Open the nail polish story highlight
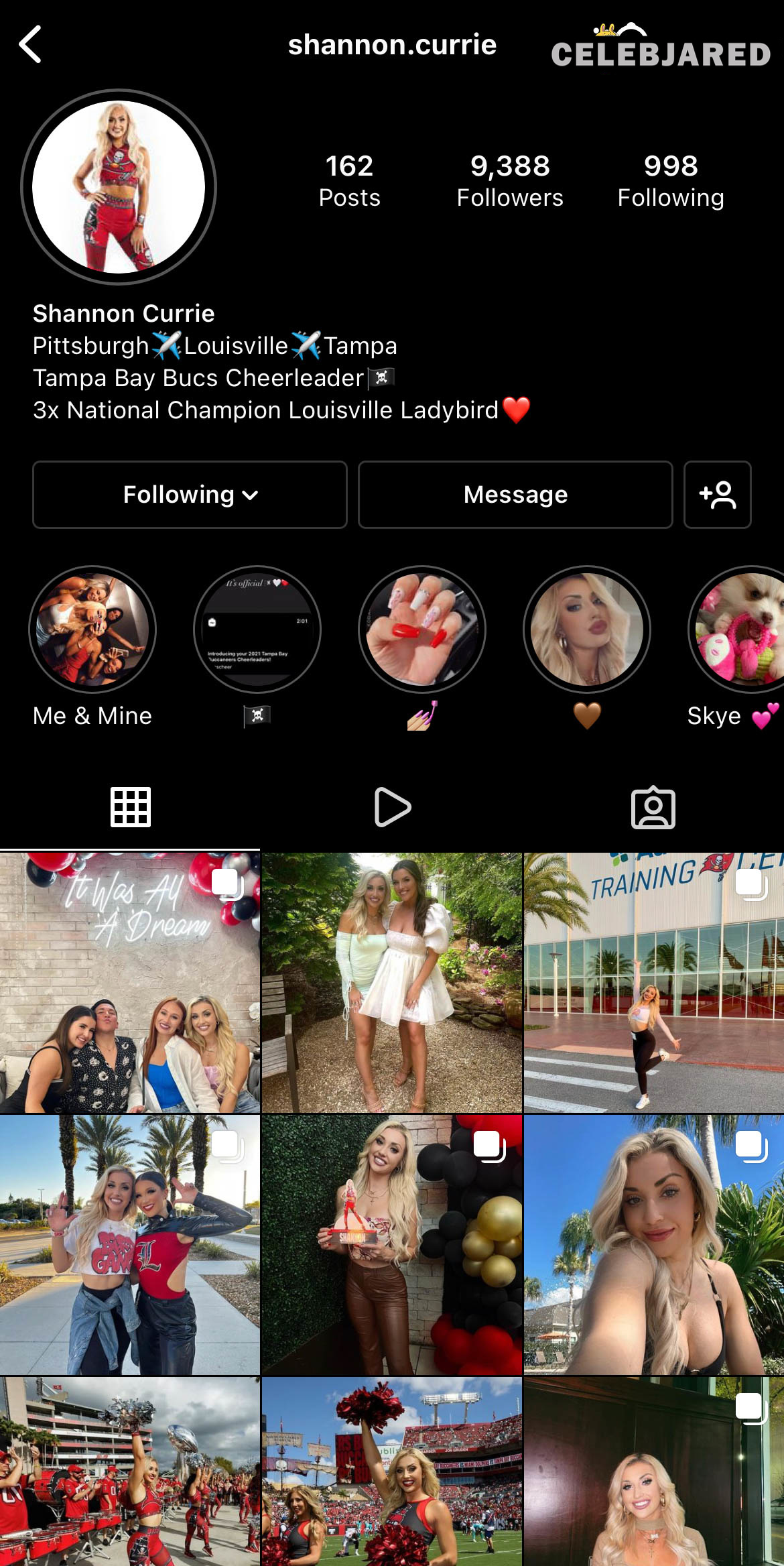The height and width of the screenshot is (1566, 784). coord(422,629)
